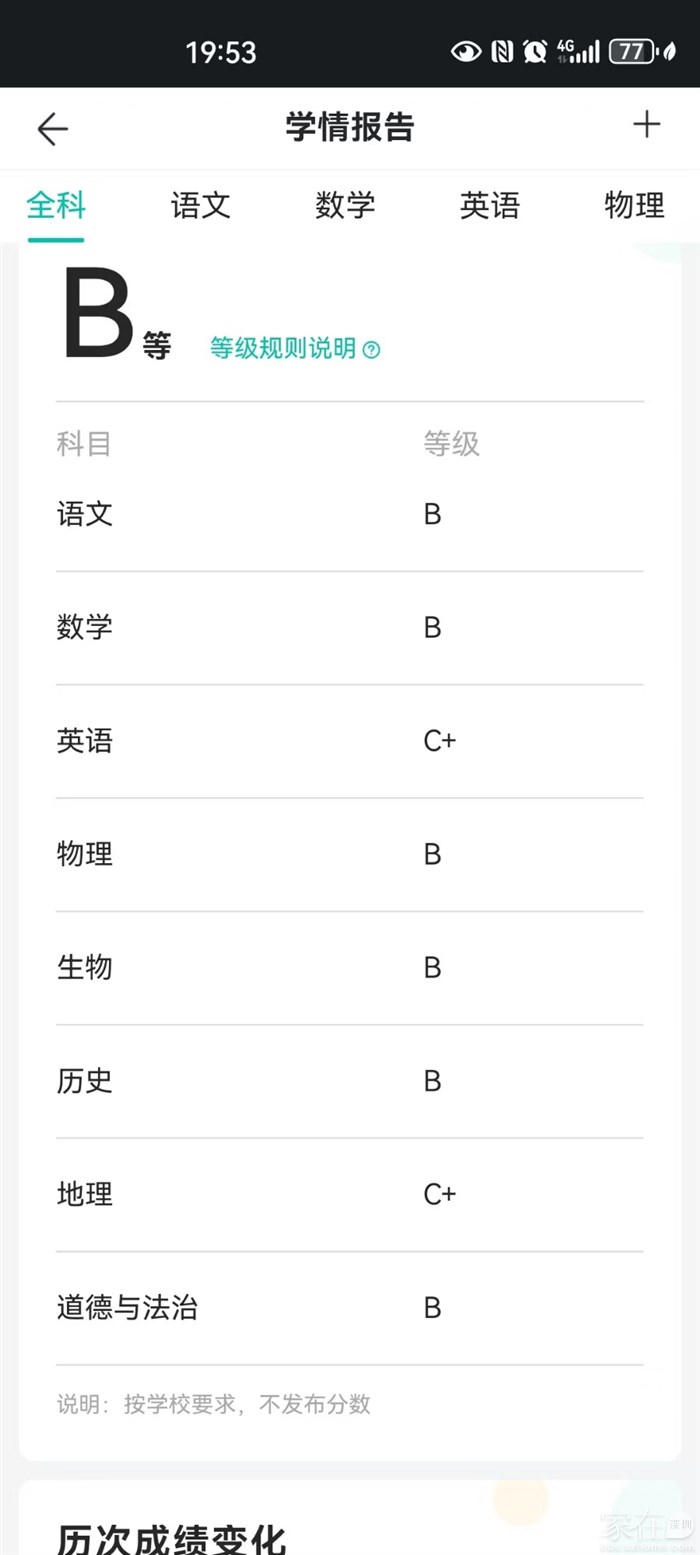Go back from 学情报告 page
The image size is (700, 1555).
pos(52,128)
